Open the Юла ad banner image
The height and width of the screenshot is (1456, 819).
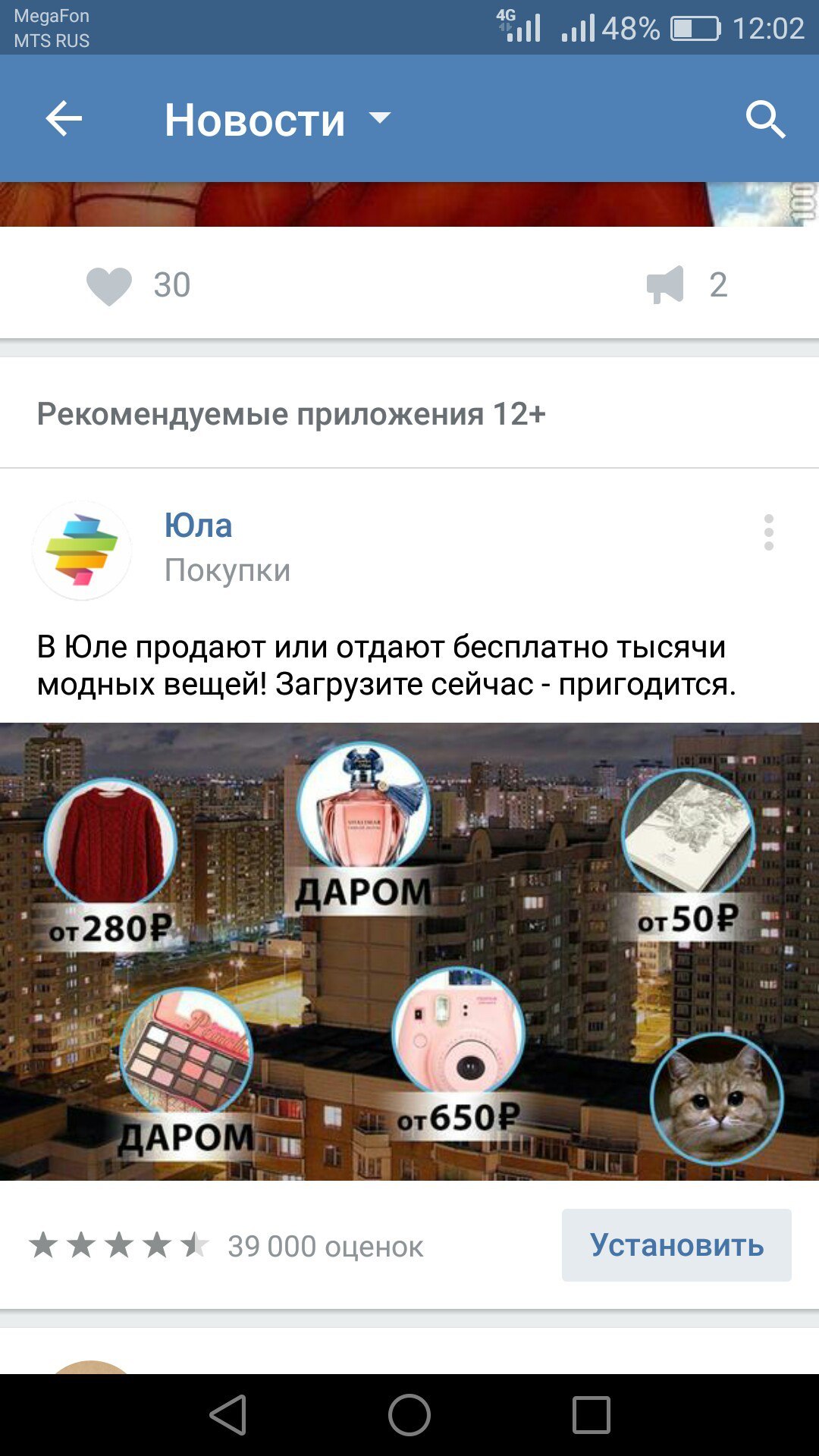click(x=409, y=952)
